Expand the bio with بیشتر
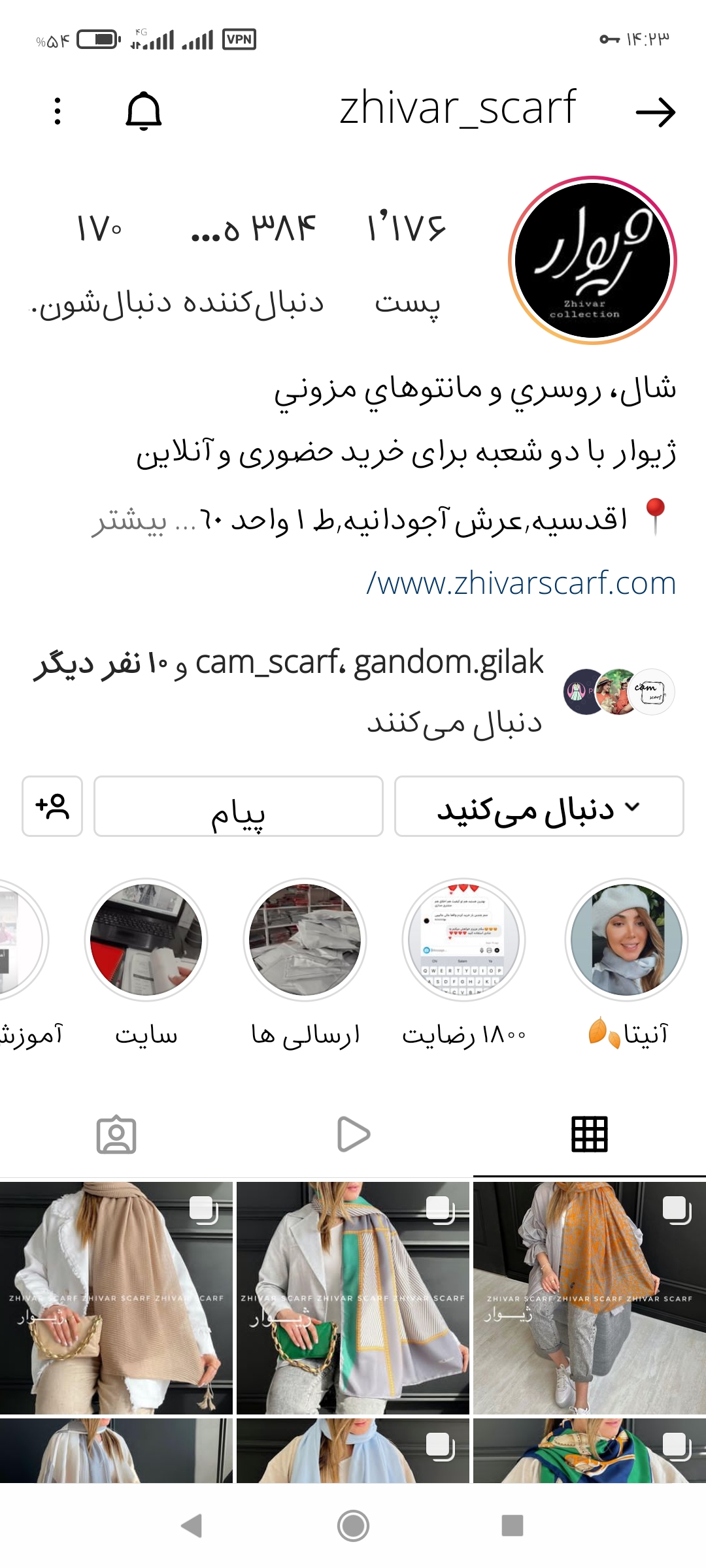706x1568 pixels. click(129, 522)
